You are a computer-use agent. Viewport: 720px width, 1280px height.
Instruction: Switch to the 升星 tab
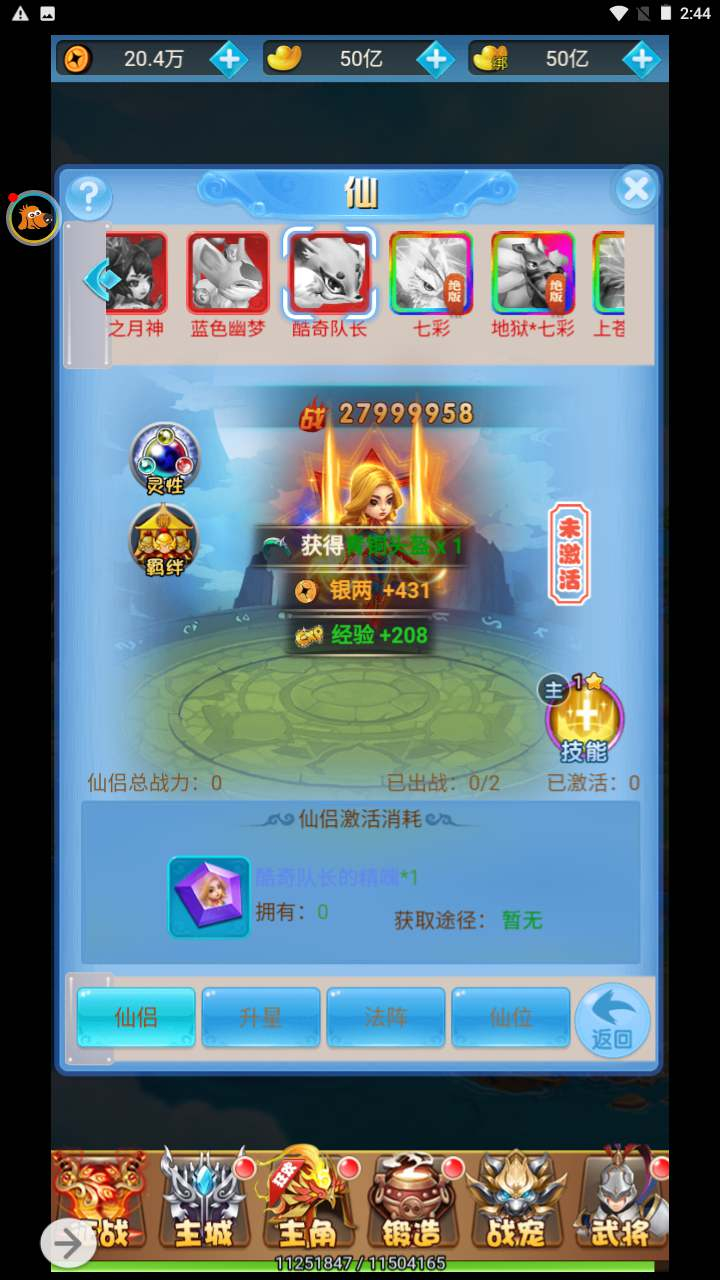coord(261,1017)
